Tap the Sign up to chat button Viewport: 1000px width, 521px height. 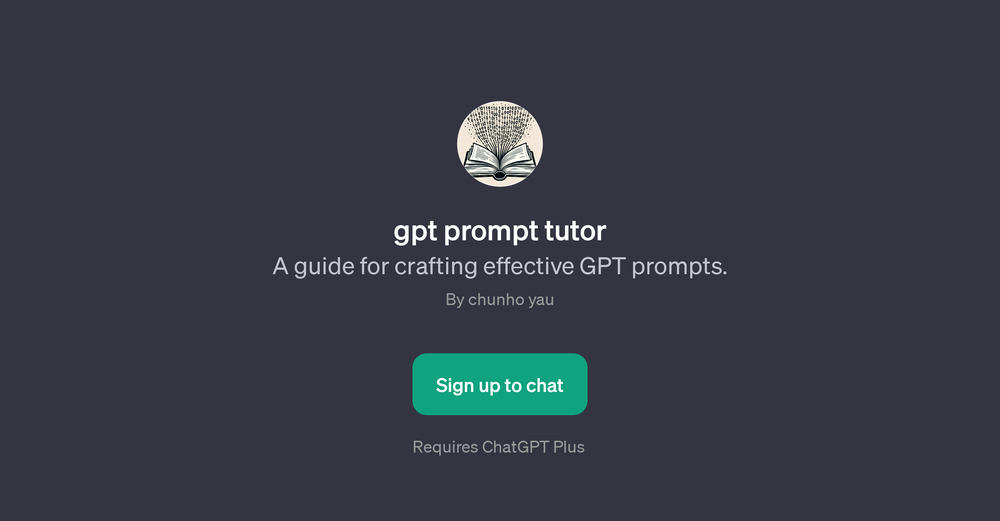click(499, 385)
